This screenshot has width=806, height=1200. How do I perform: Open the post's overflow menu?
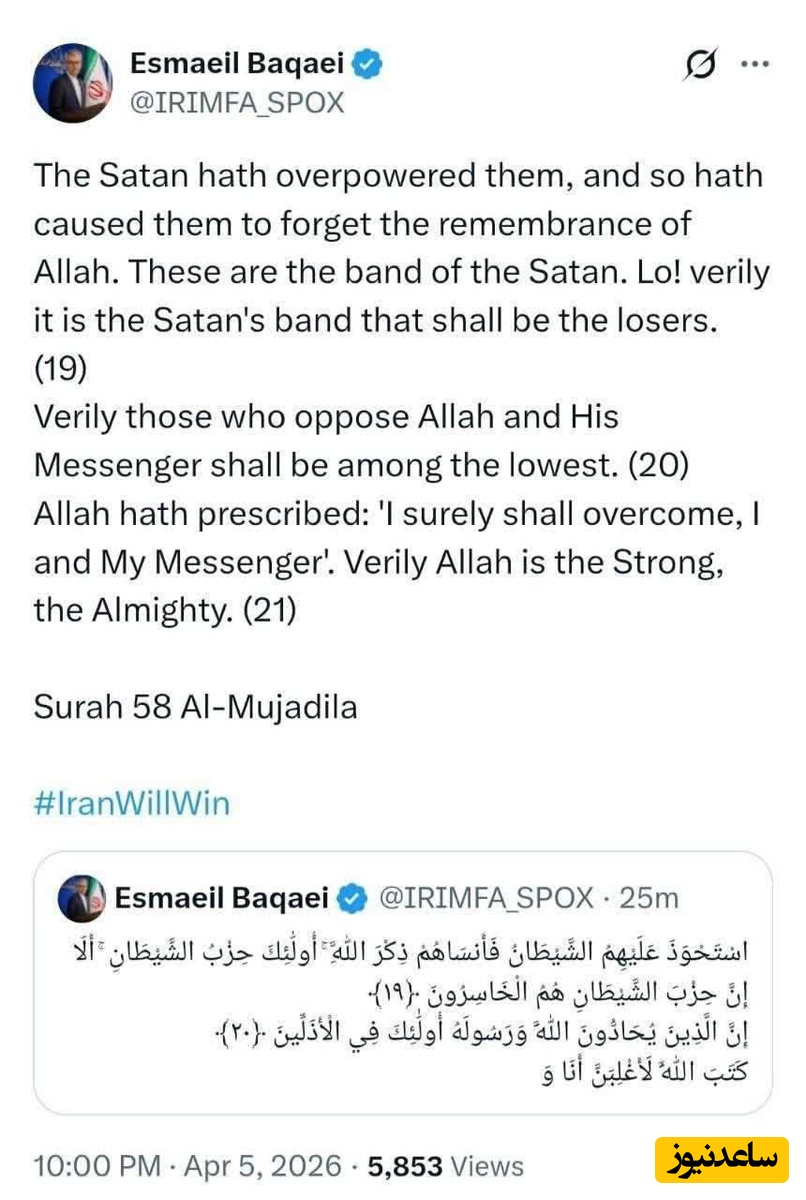753,65
